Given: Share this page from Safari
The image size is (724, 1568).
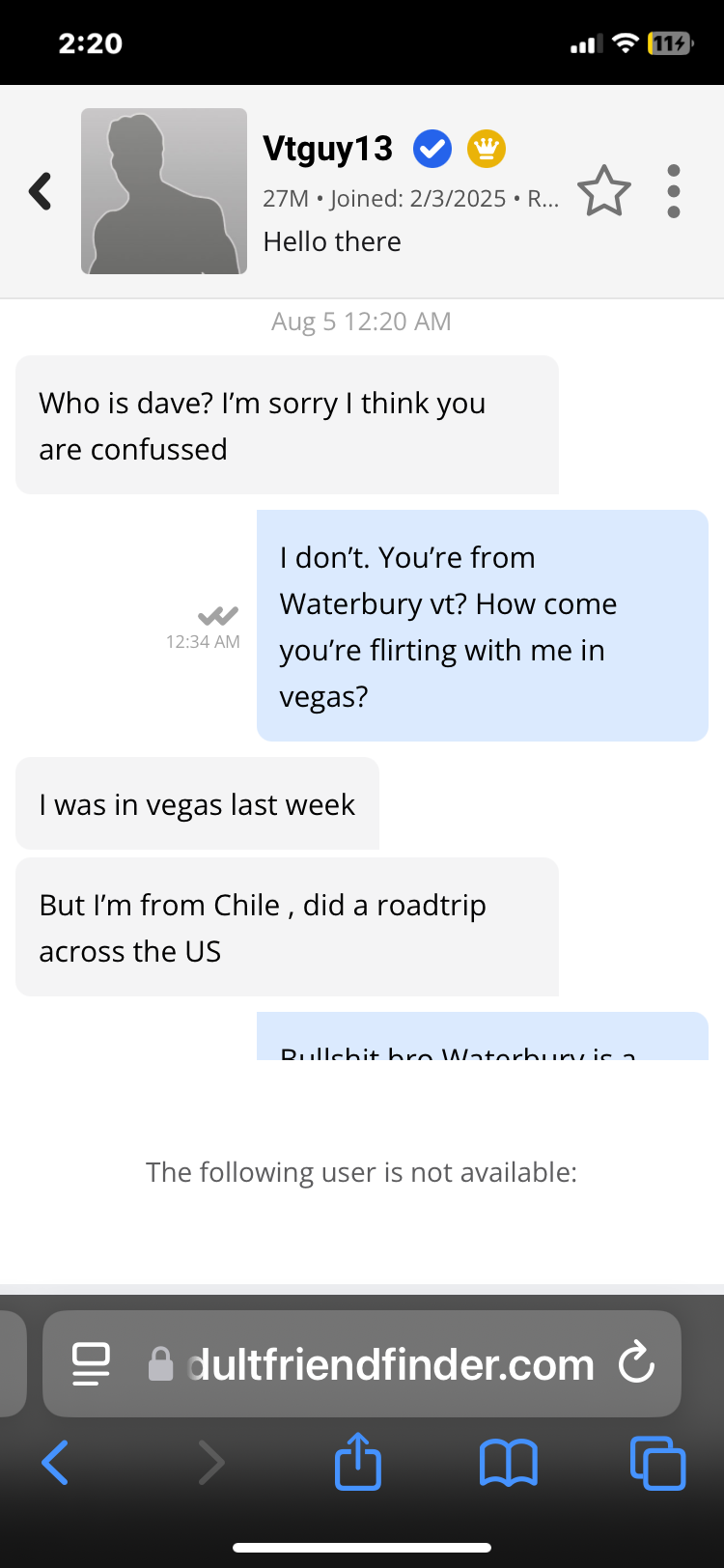Looking at the screenshot, I should (358, 1461).
